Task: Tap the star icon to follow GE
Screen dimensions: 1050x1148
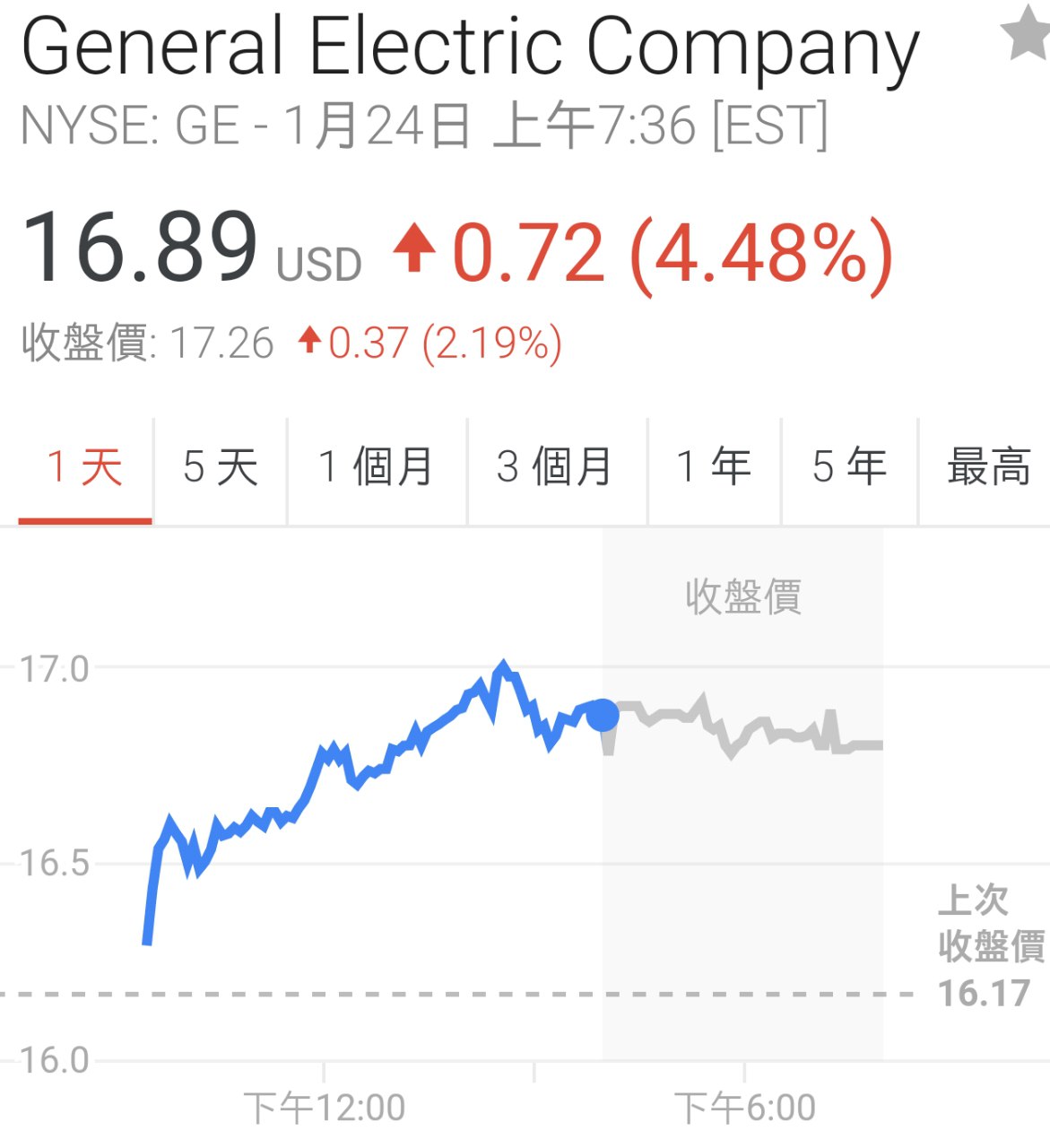Action: point(1026,34)
